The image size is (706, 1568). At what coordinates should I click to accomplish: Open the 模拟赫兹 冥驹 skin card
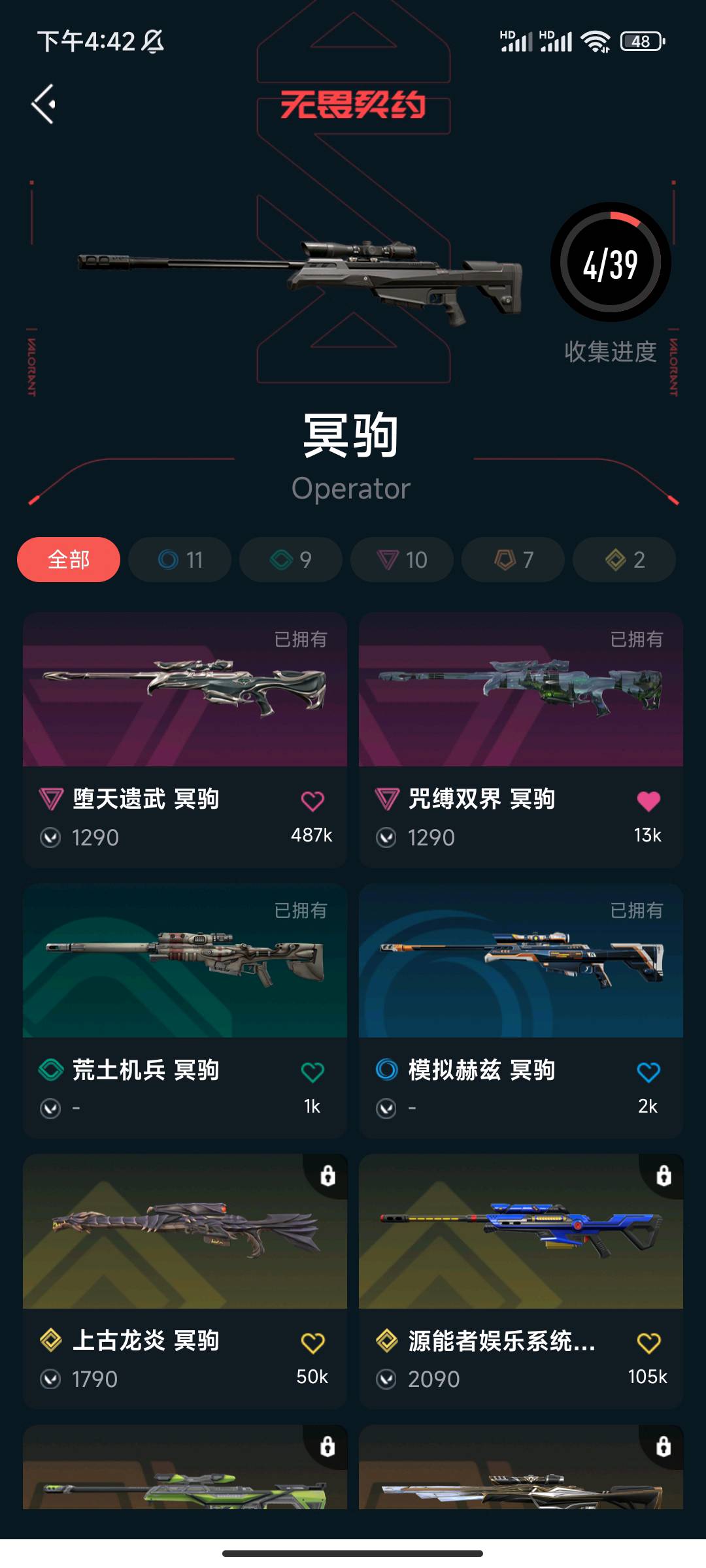coord(520,960)
